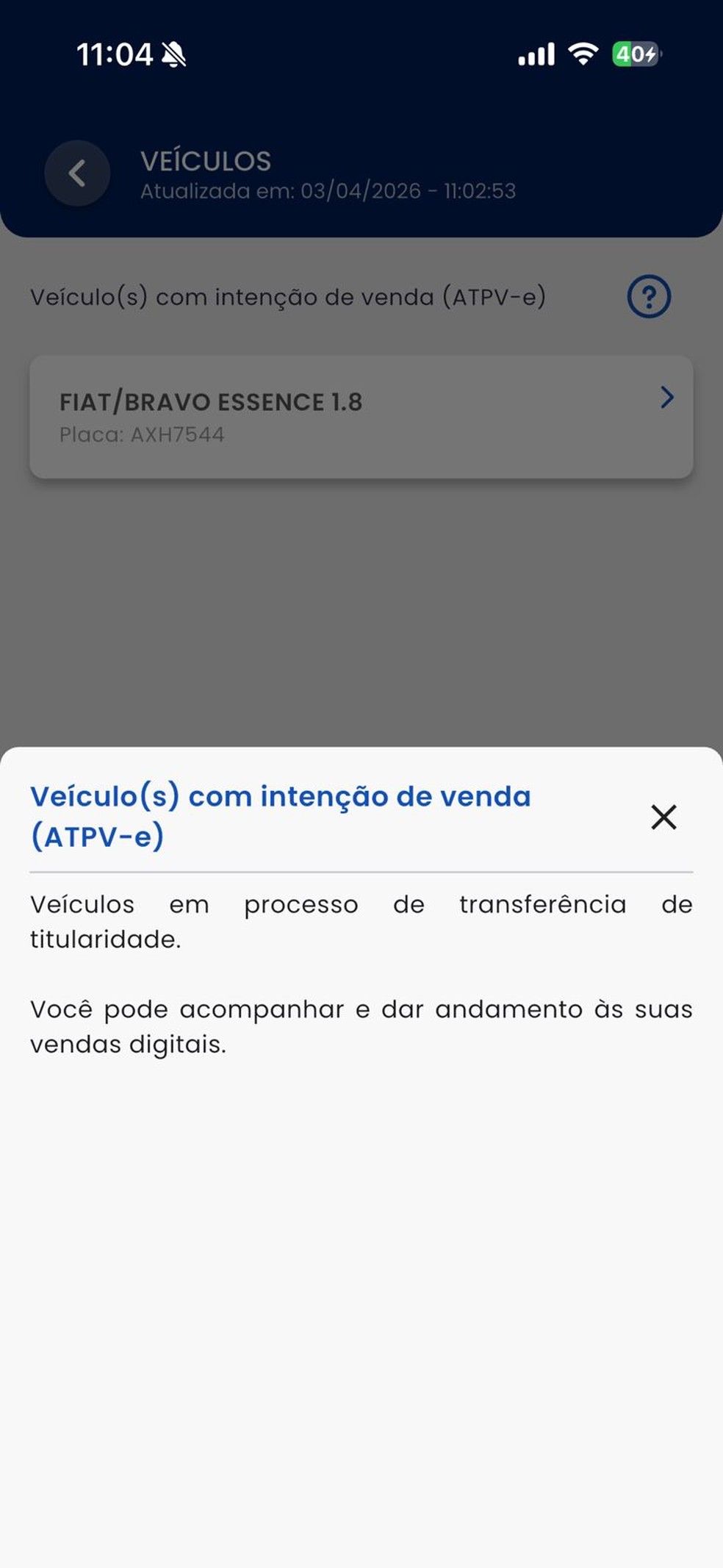Collapse the ATPV-e explanation sheet
This screenshot has width=723, height=1568.
663,817
